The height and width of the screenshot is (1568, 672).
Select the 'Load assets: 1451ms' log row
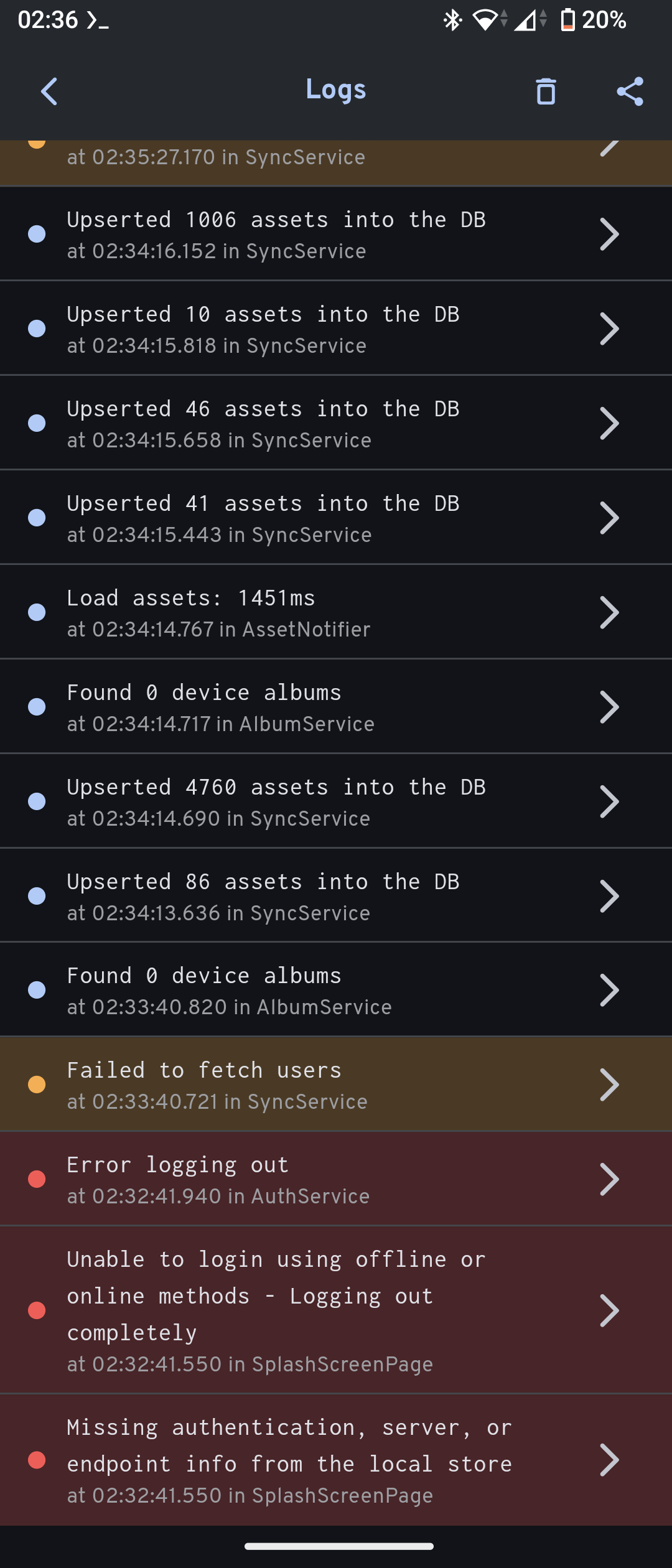pyautogui.click(x=336, y=612)
